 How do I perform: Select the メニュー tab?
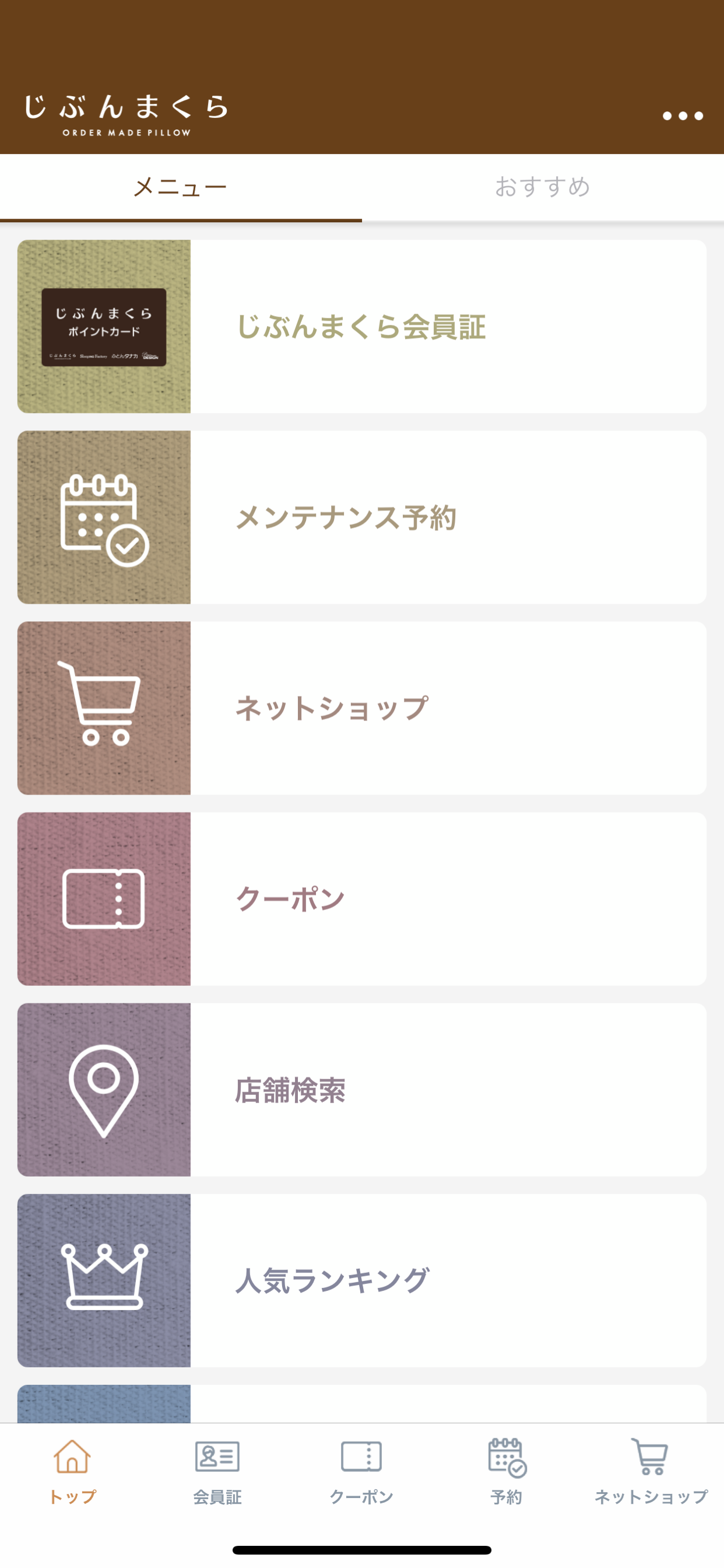(180, 187)
